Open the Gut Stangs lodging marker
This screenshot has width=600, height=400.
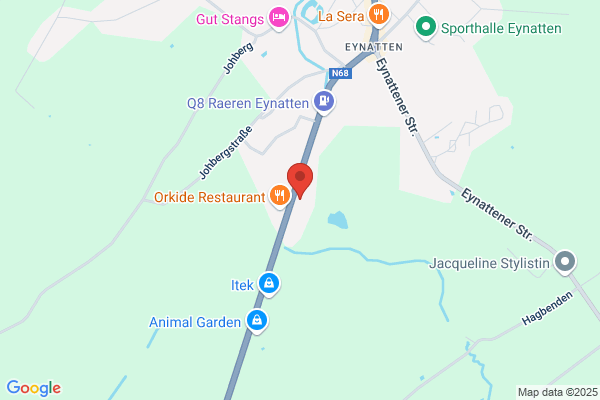279,18
